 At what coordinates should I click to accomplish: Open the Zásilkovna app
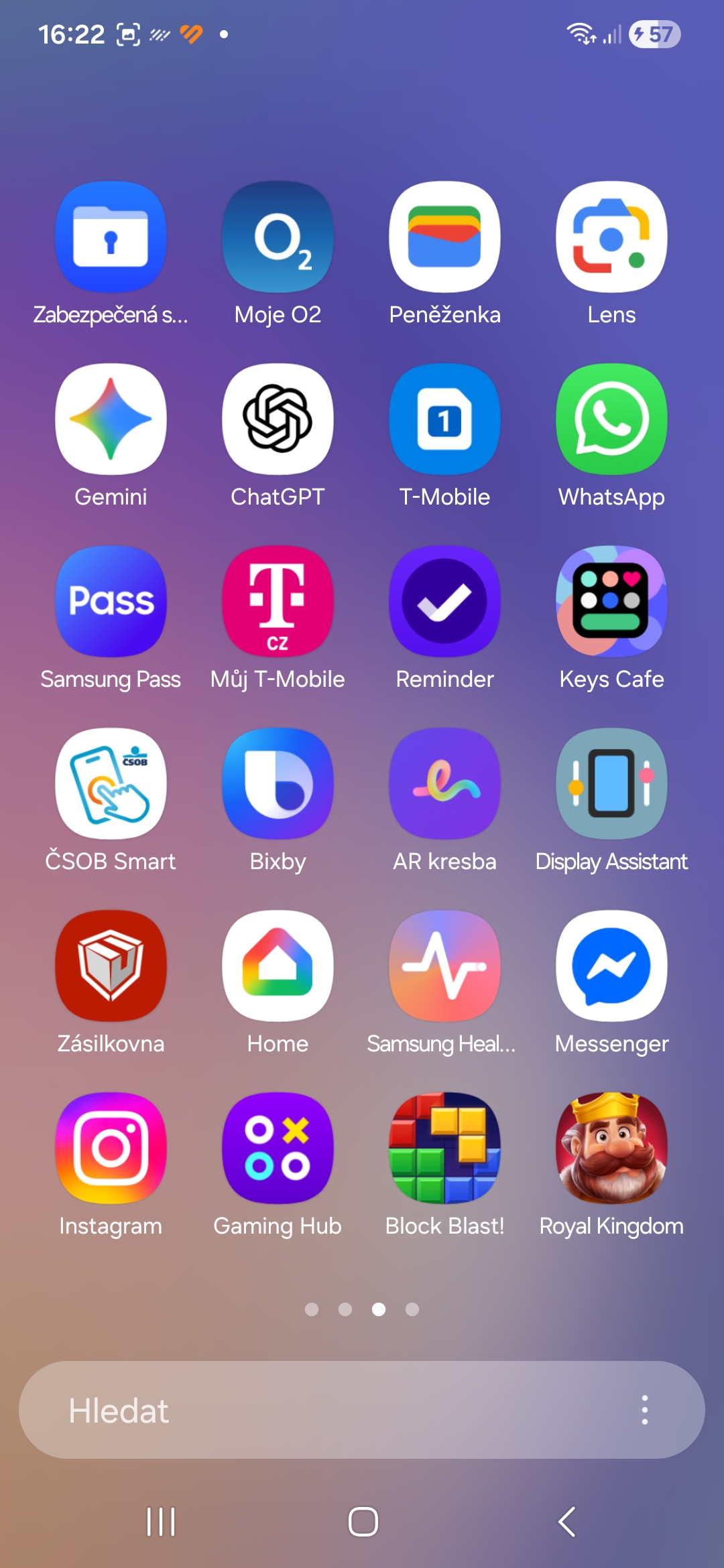coord(111,967)
